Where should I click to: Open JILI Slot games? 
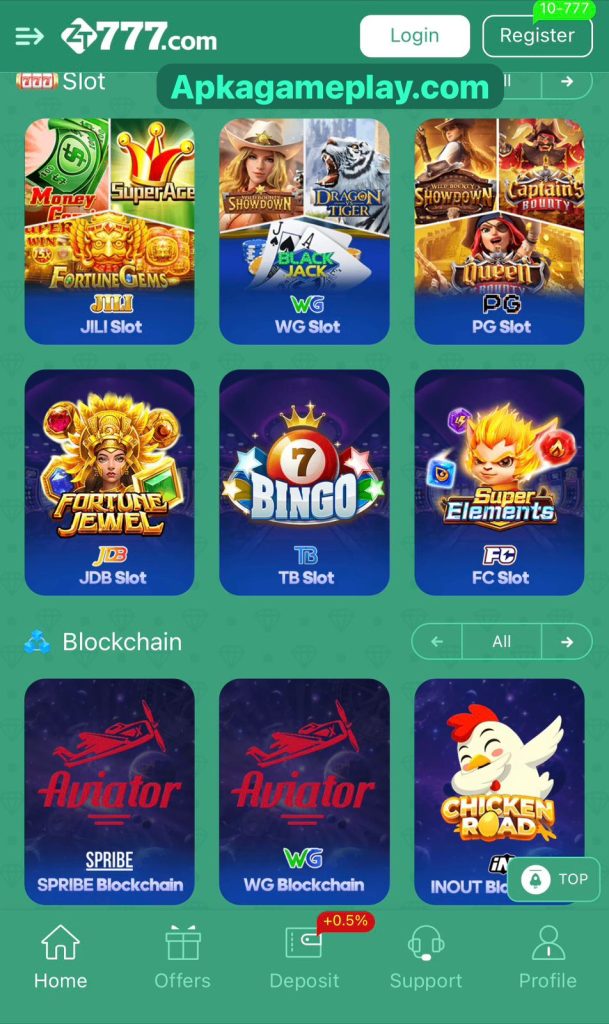[110, 231]
